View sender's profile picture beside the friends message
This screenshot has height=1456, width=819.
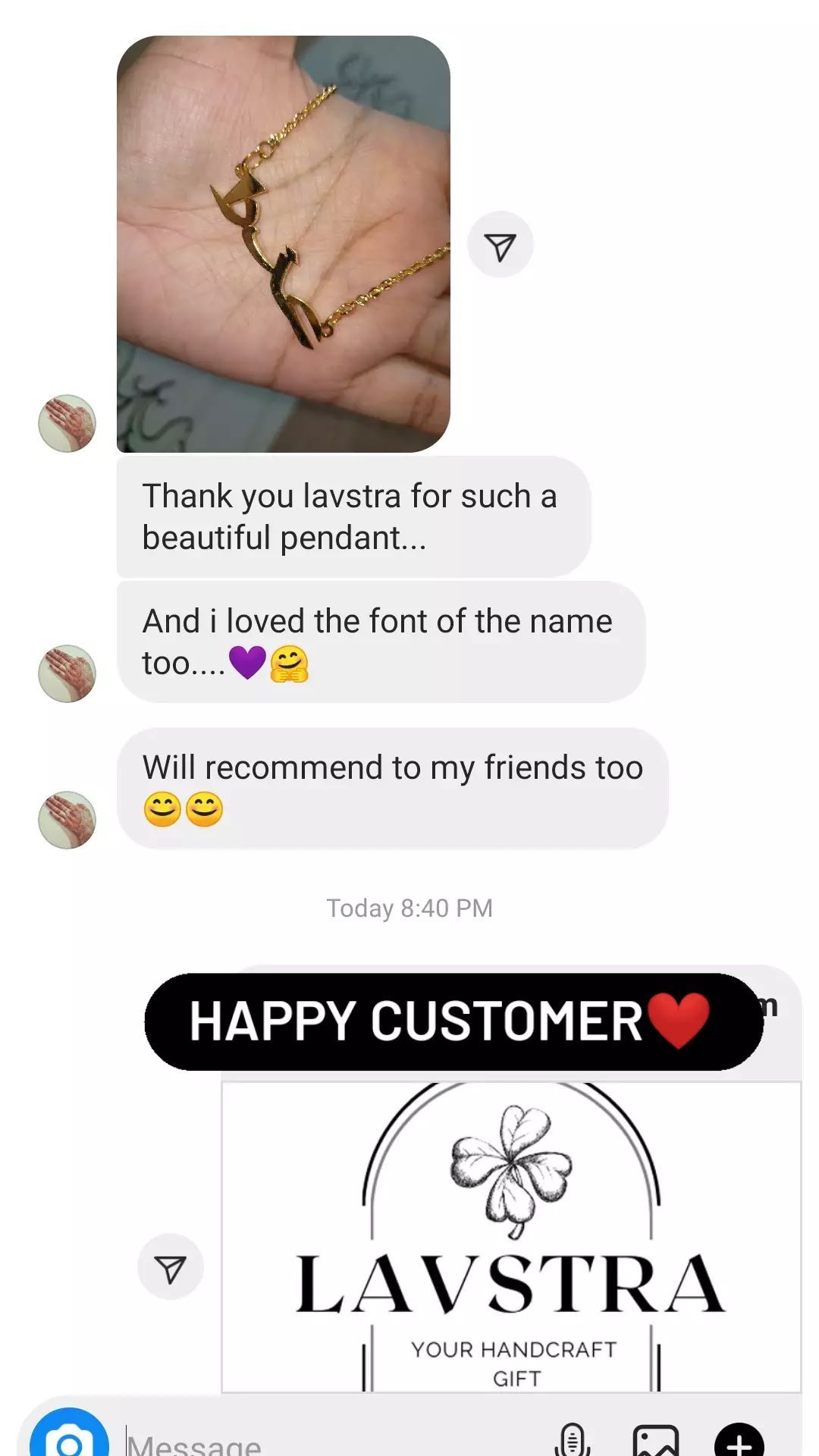67,821
